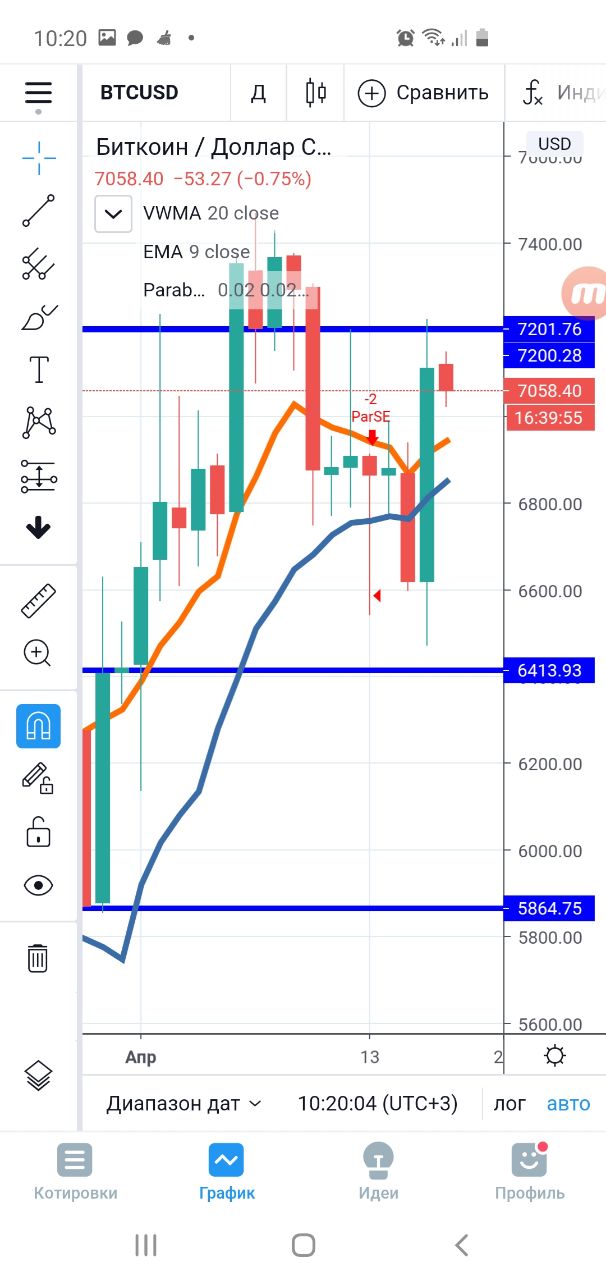Open the Д timeframe selector
The width and height of the screenshot is (606, 1280).
258,93
